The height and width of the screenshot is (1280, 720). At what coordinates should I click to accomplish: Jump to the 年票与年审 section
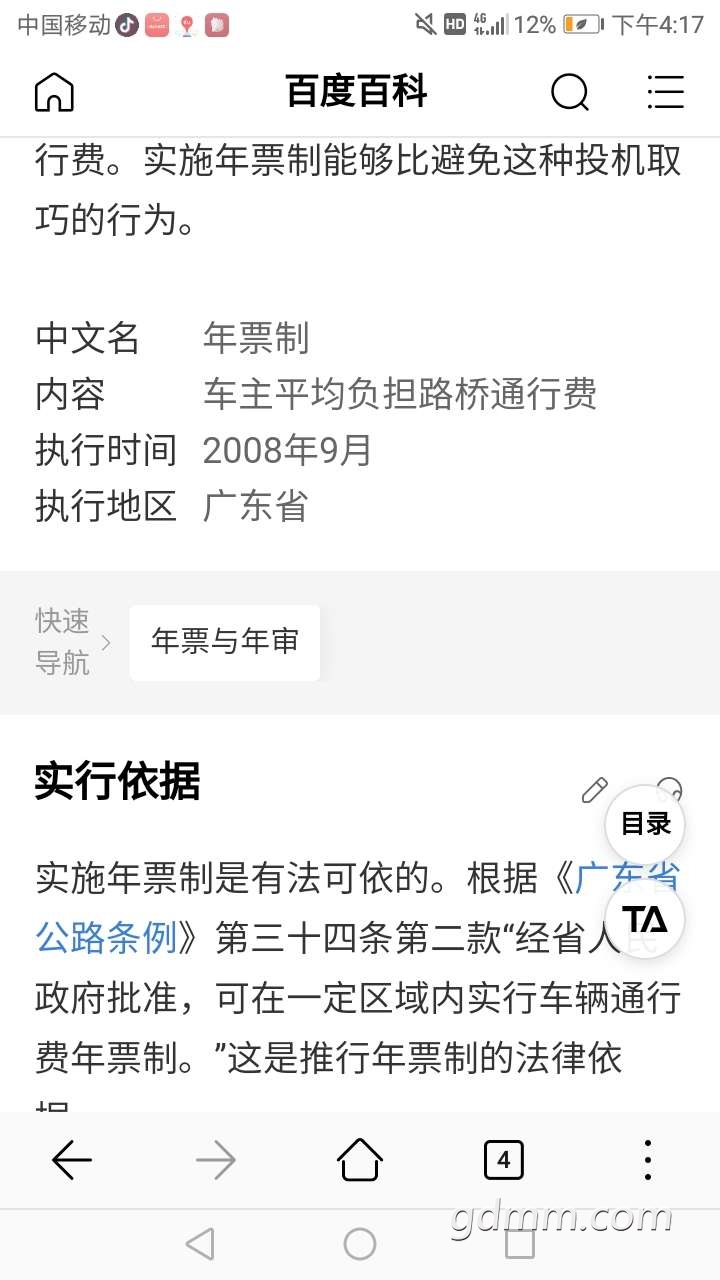pyautogui.click(x=225, y=642)
